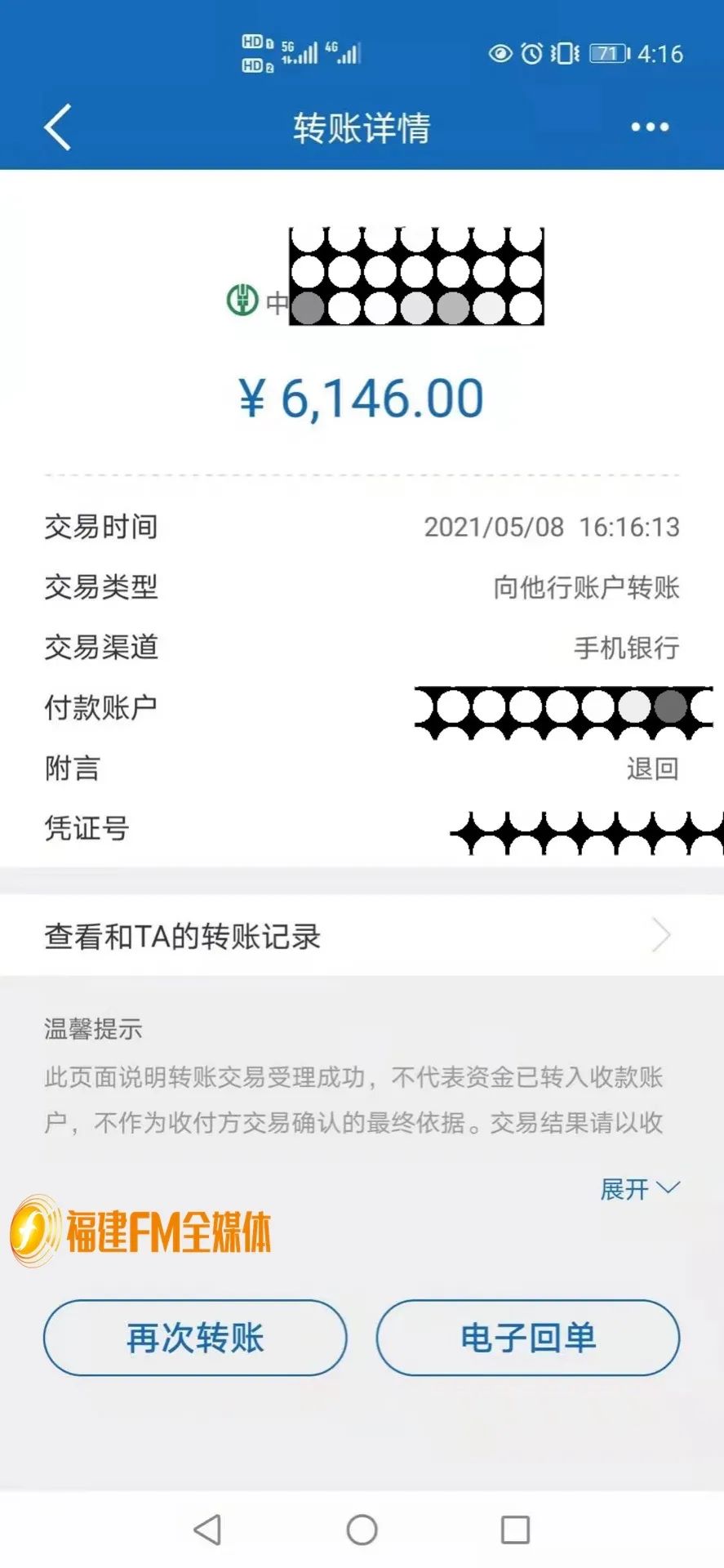Go back from the 转账详情 page
The width and height of the screenshot is (724, 1568).
click(57, 127)
